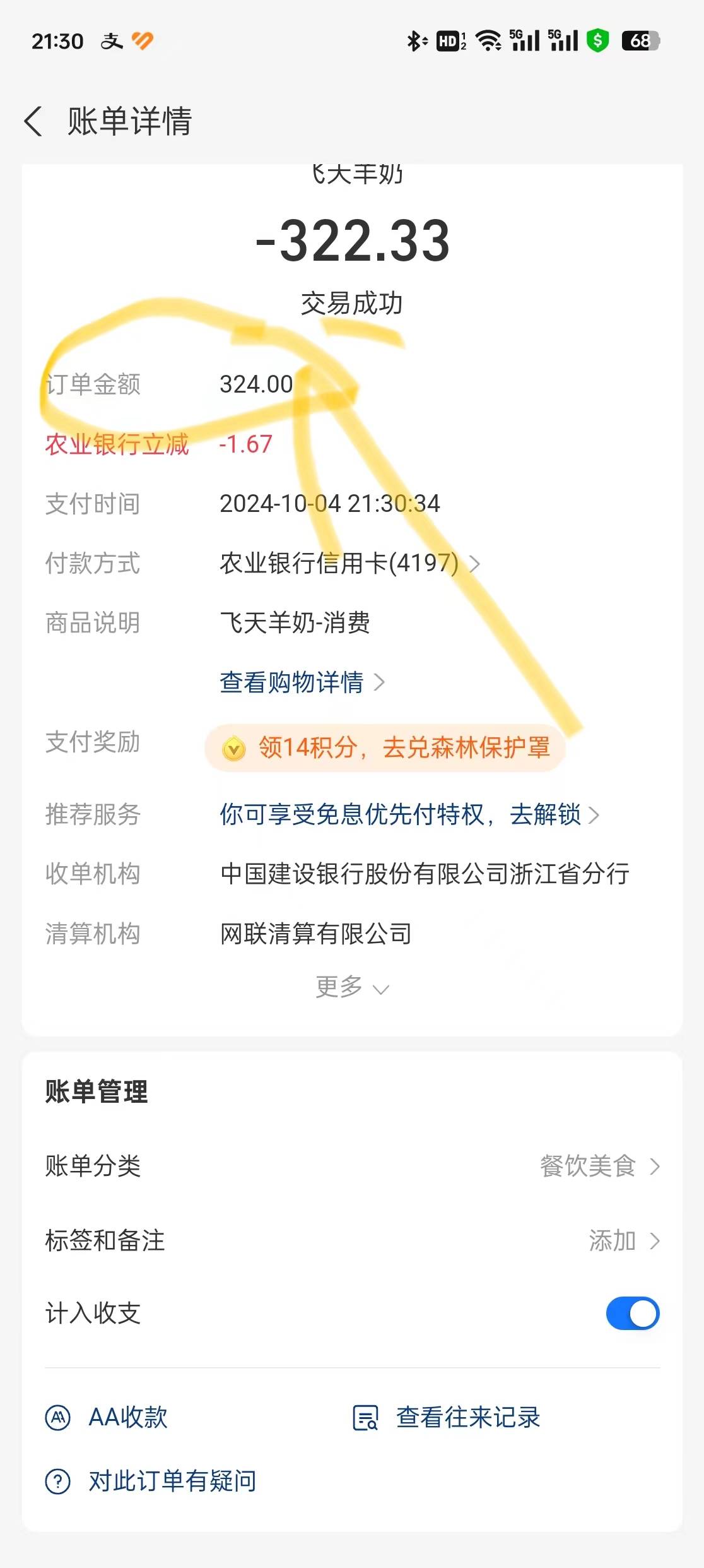
Task: Open 查看往来记录
Action: click(447, 1418)
